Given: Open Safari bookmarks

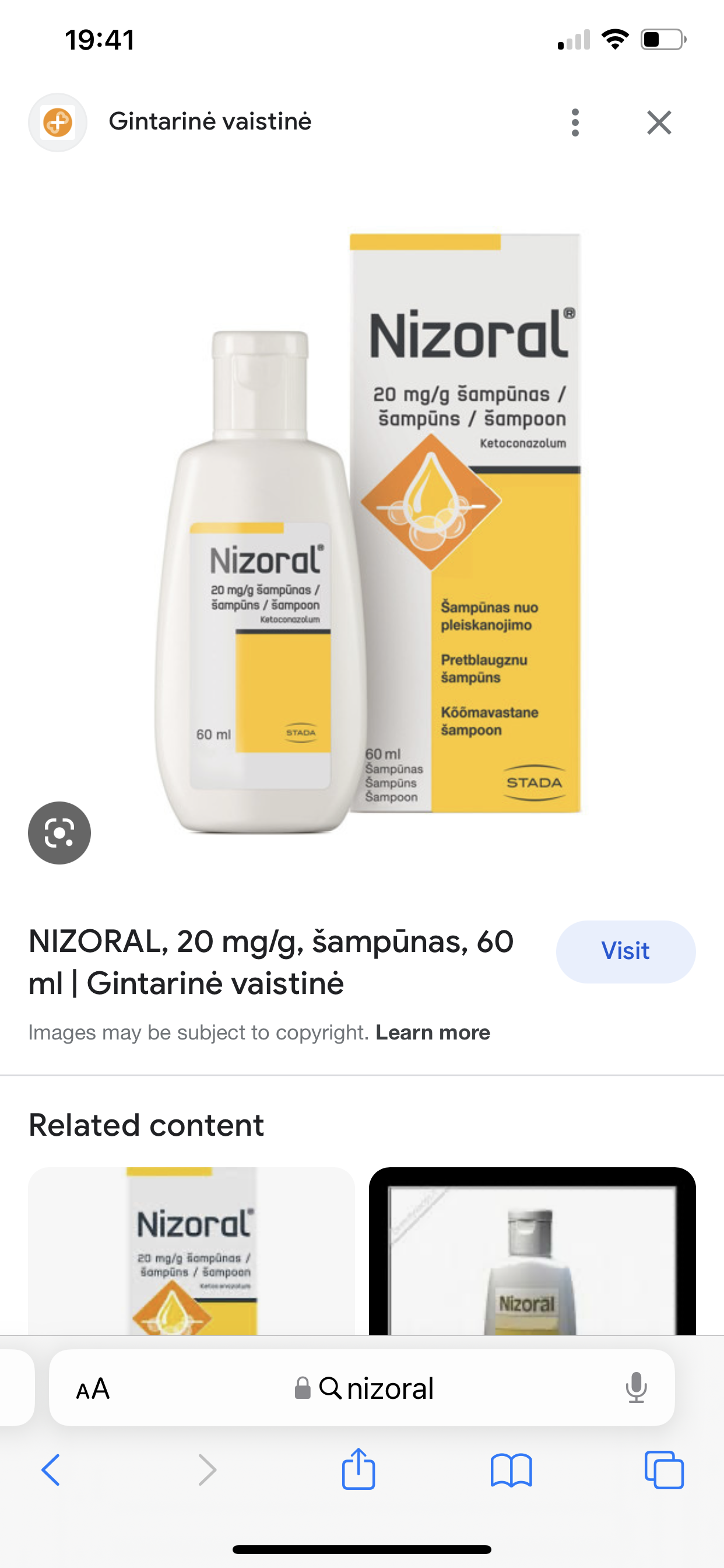Looking at the screenshot, I should click(511, 1470).
